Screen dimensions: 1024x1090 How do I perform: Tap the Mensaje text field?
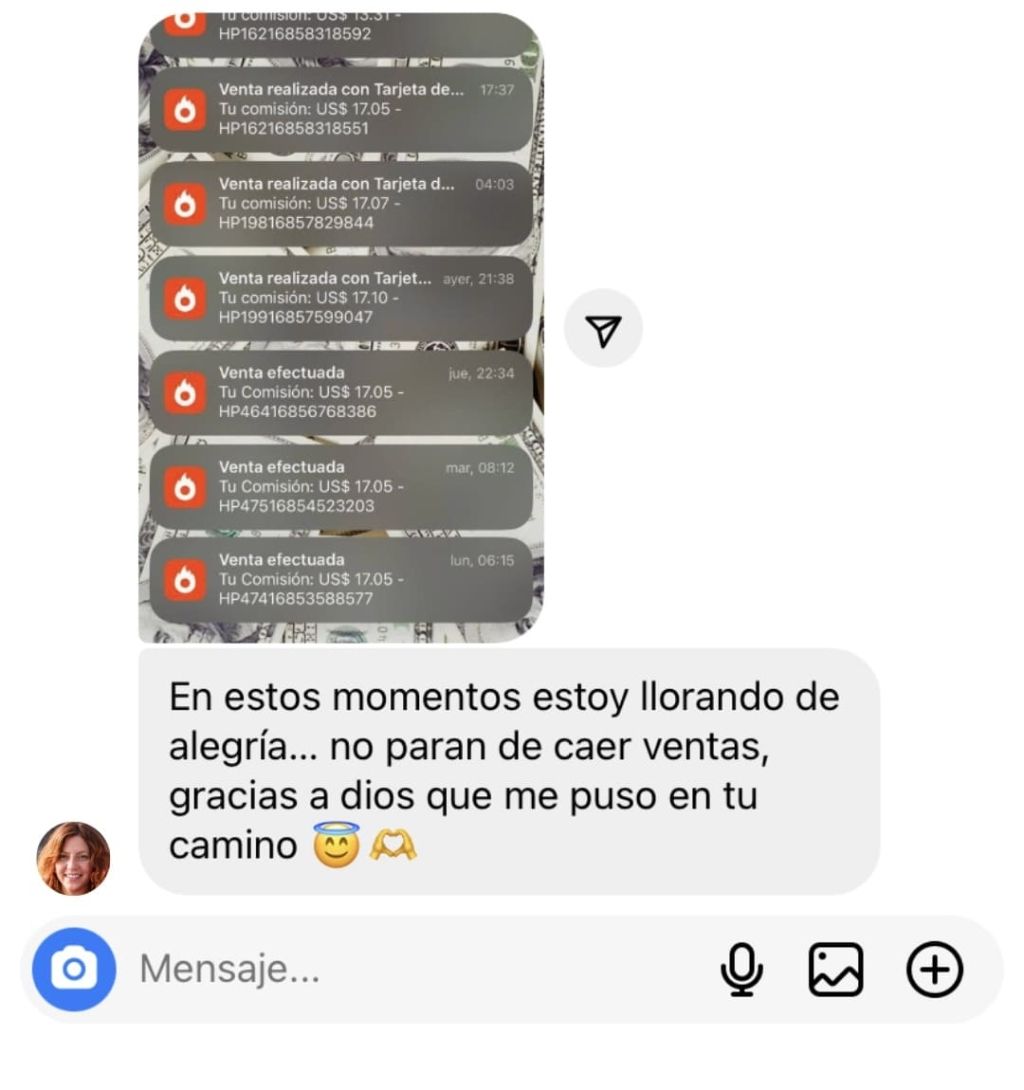tap(400, 969)
